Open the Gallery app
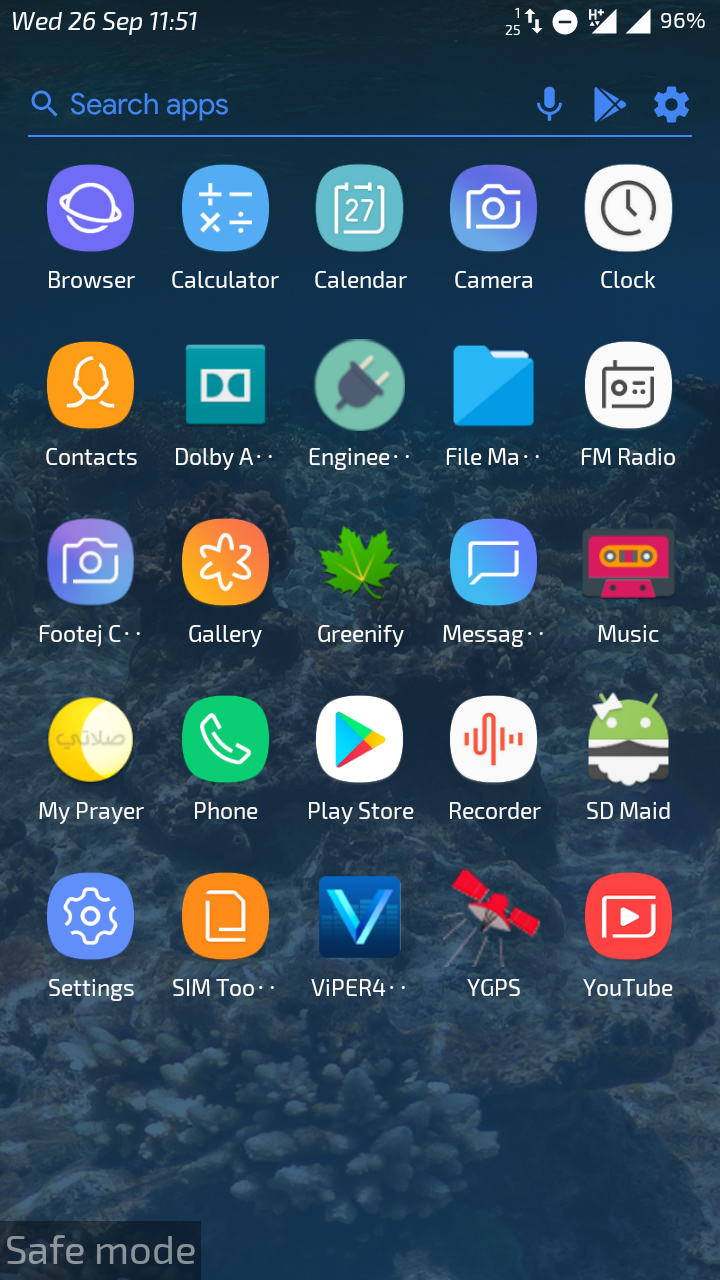 tap(225, 563)
